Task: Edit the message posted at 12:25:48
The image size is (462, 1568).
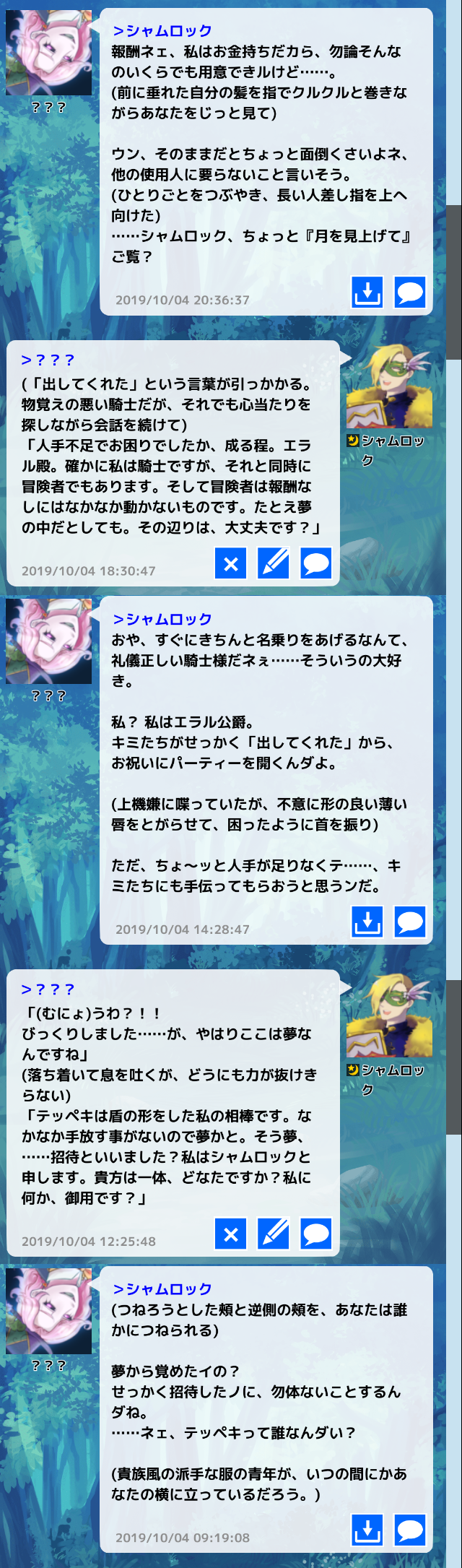Action: pos(274,1234)
